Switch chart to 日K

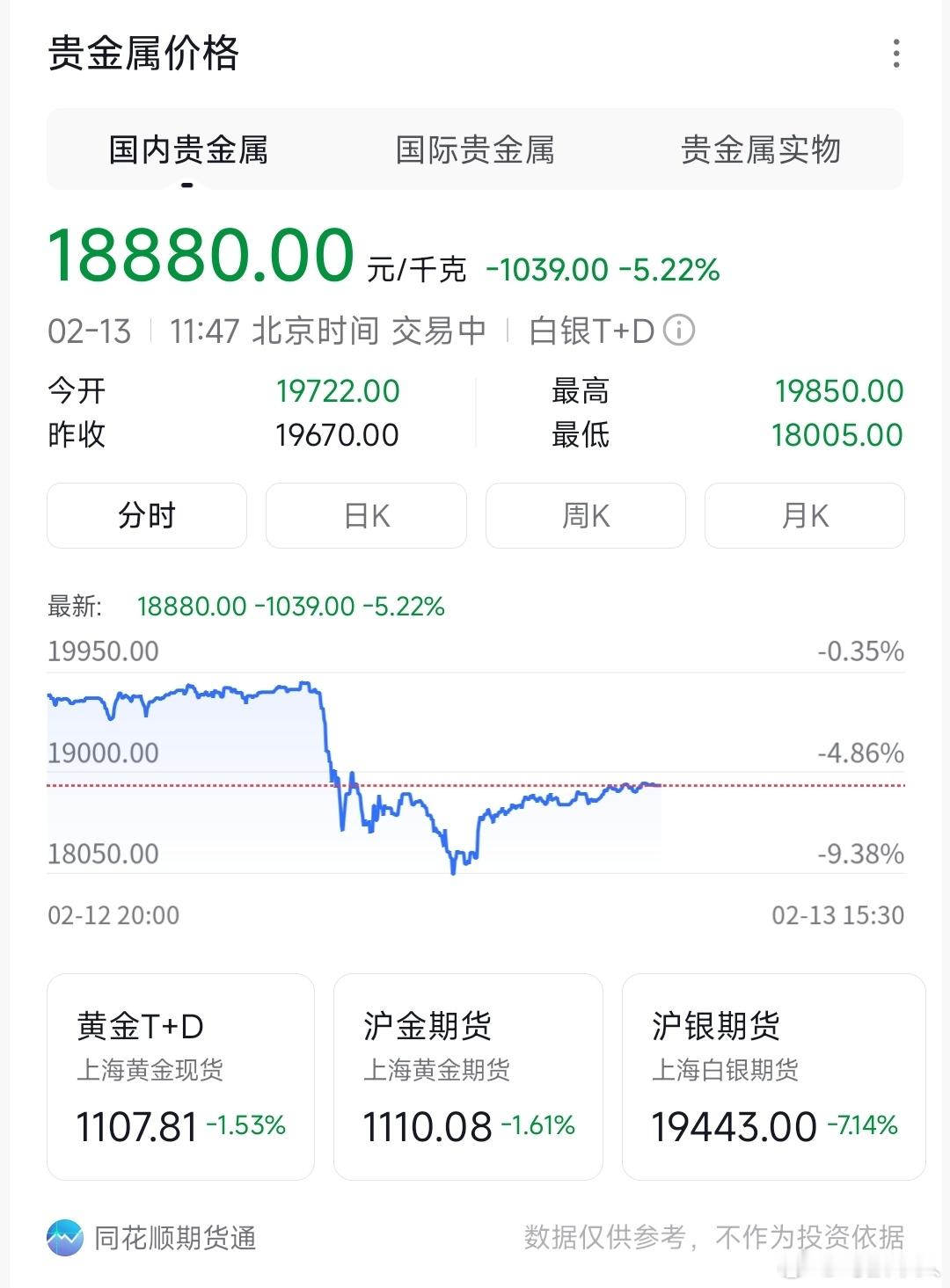(x=366, y=515)
